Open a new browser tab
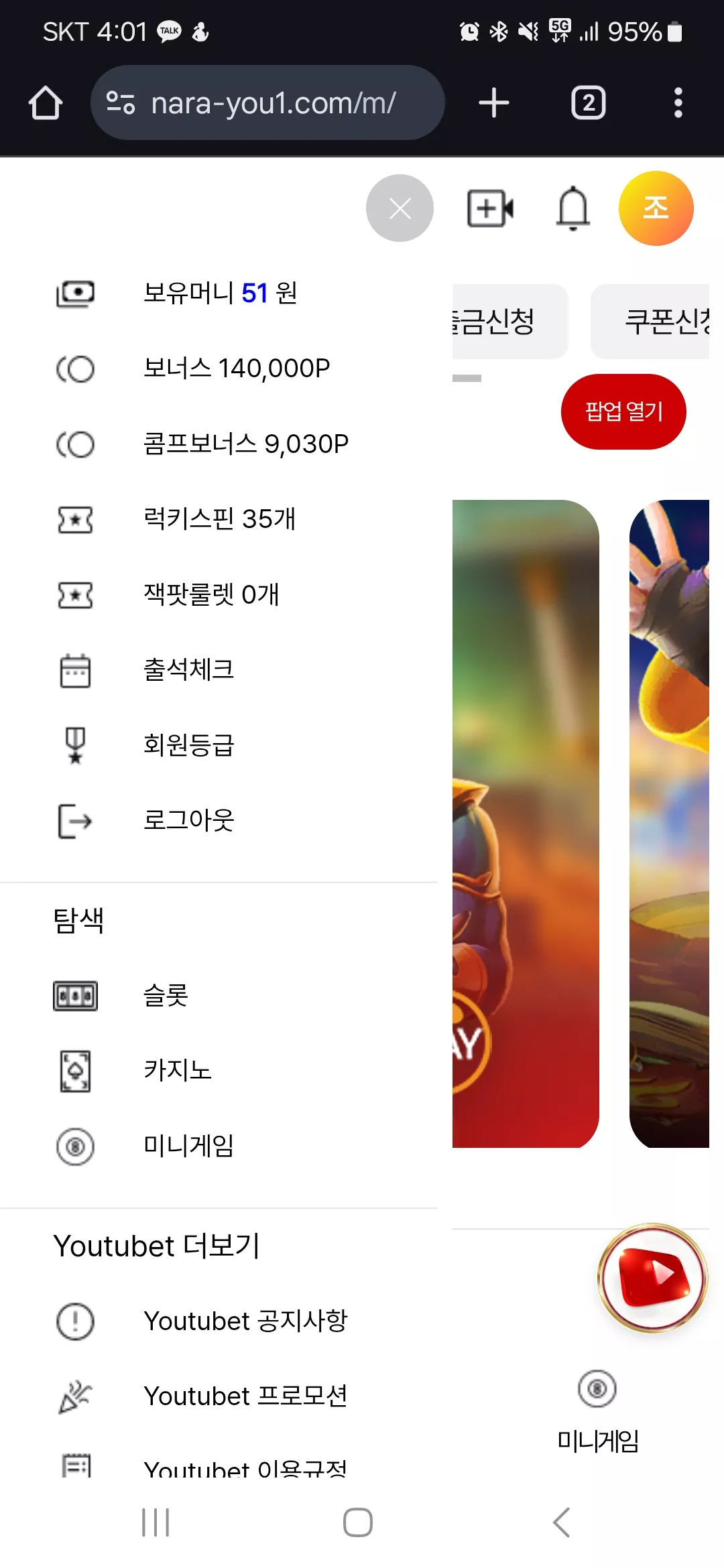The image size is (724, 1568). pos(494,103)
